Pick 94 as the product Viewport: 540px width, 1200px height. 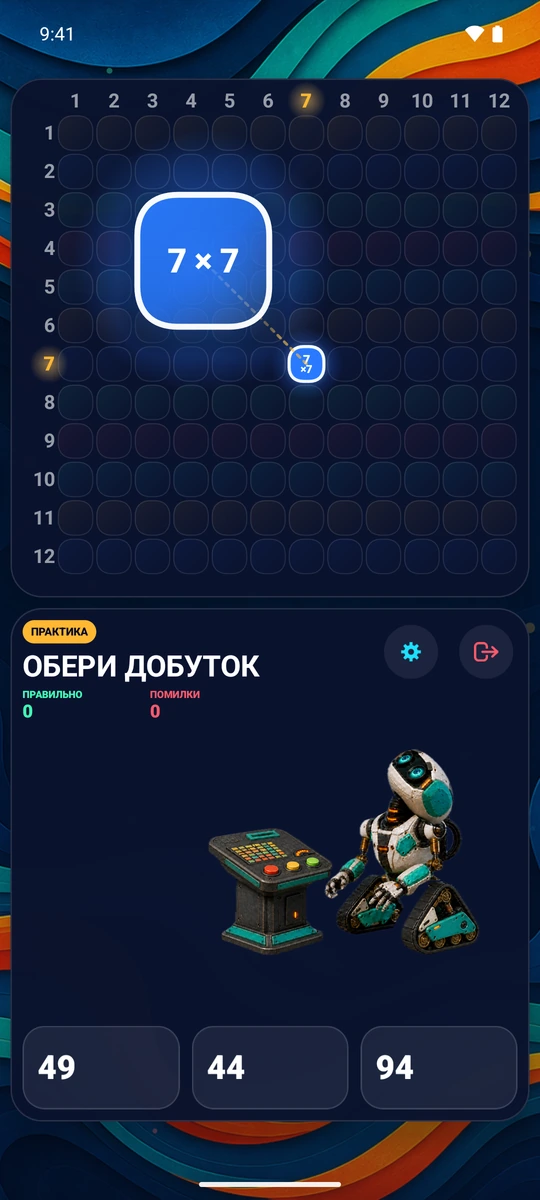pos(439,1067)
